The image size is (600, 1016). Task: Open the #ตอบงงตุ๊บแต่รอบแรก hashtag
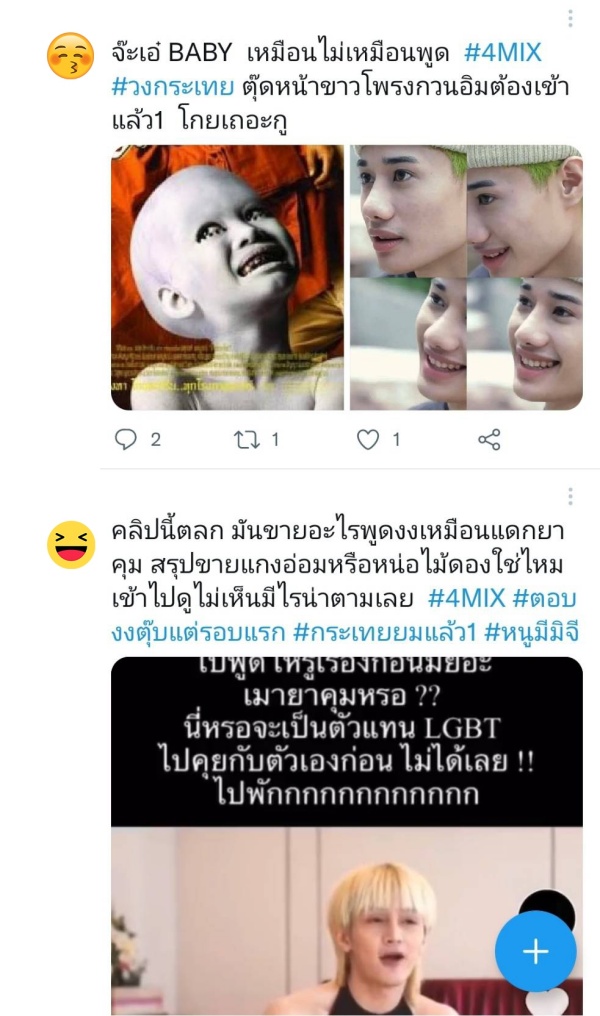[200, 632]
